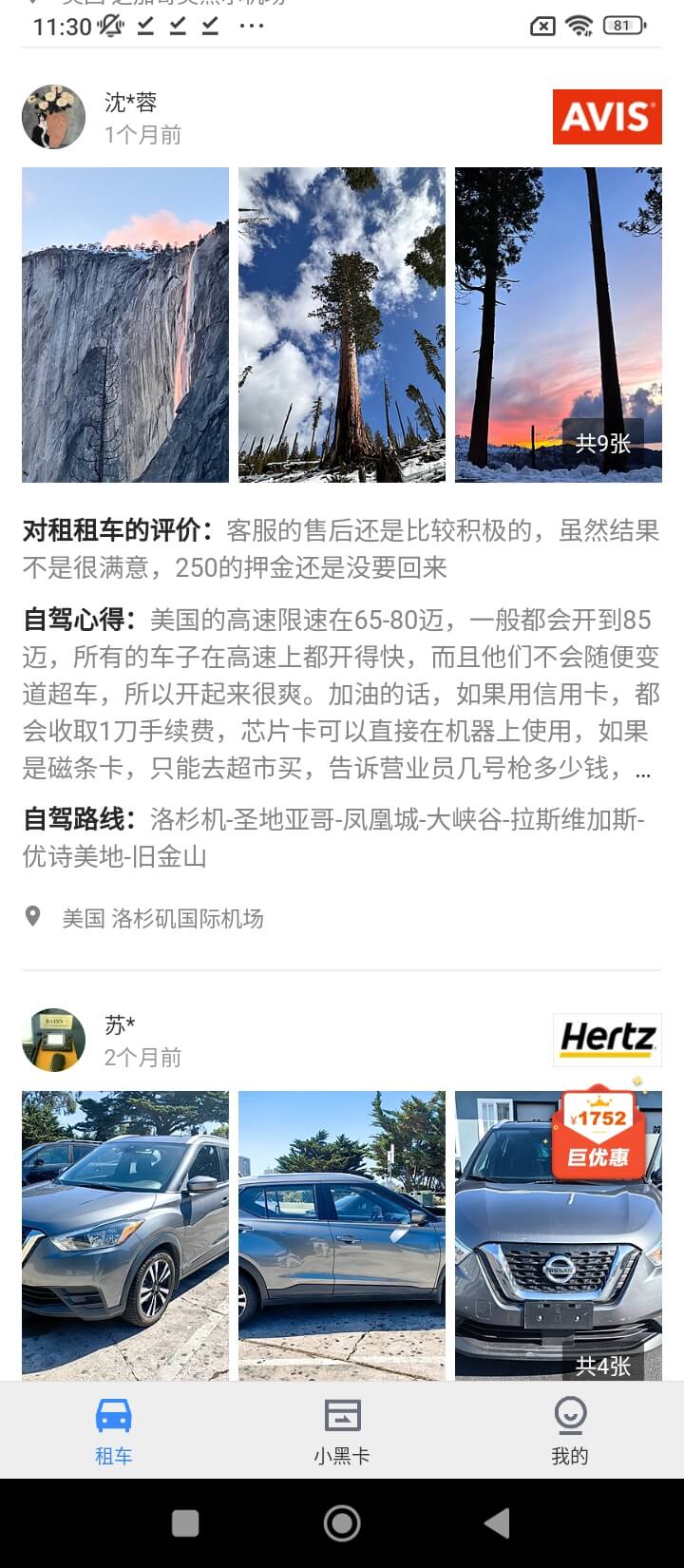Tap the system back button

(497, 1523)
